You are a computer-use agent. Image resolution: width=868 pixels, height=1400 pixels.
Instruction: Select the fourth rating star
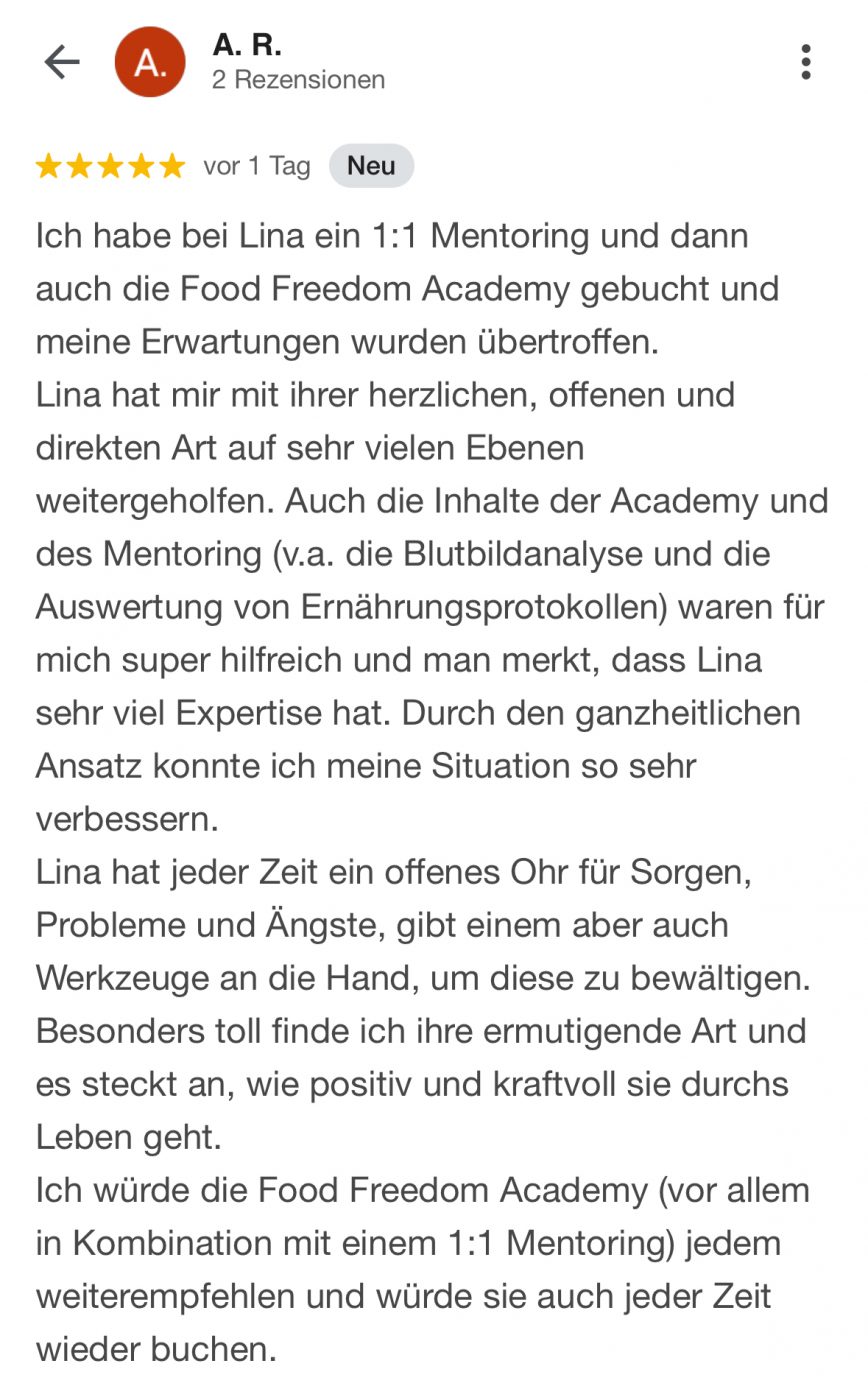point(142,166)
